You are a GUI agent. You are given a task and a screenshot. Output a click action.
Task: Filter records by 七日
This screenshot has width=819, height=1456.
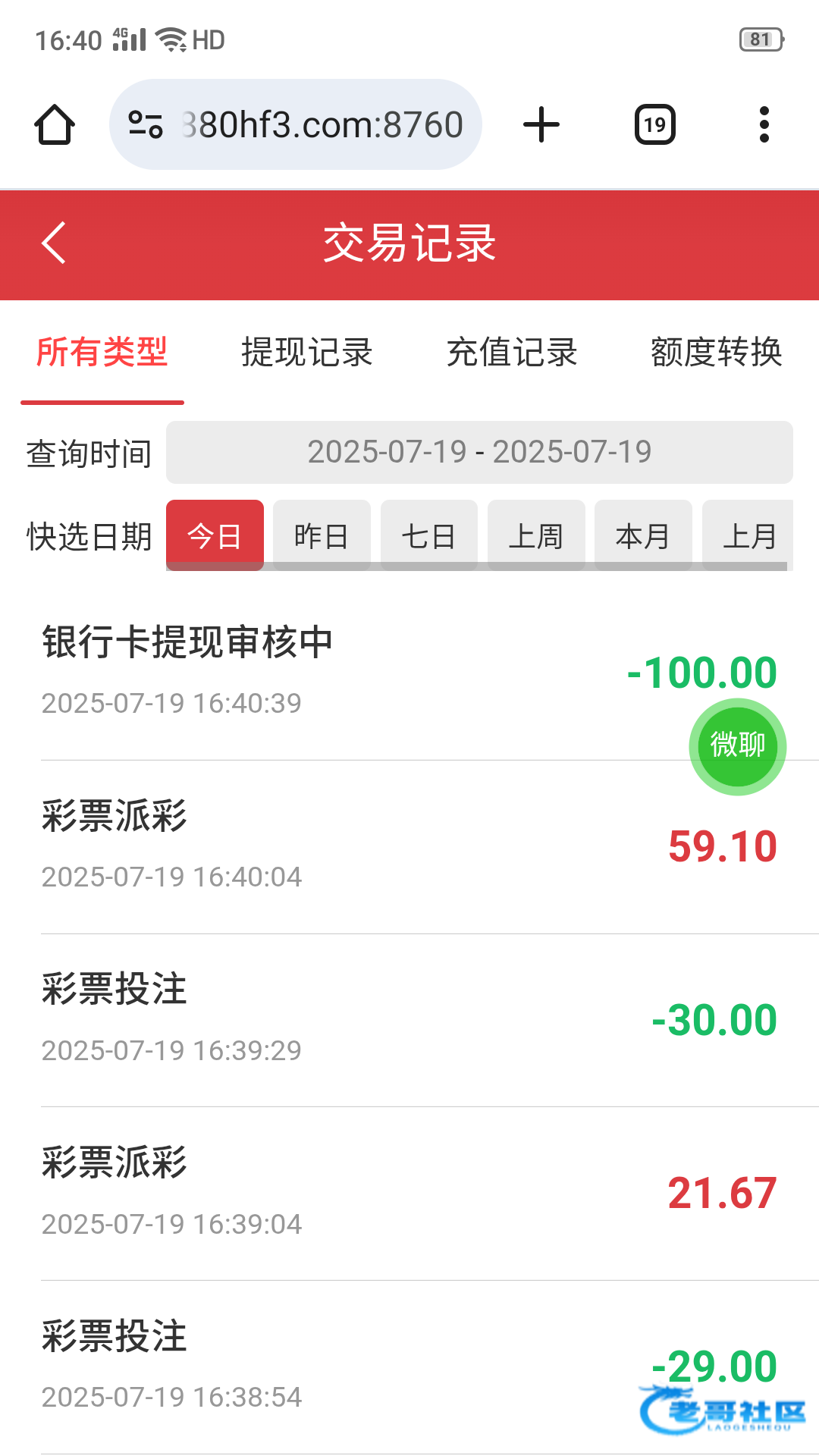coord(429,535)
